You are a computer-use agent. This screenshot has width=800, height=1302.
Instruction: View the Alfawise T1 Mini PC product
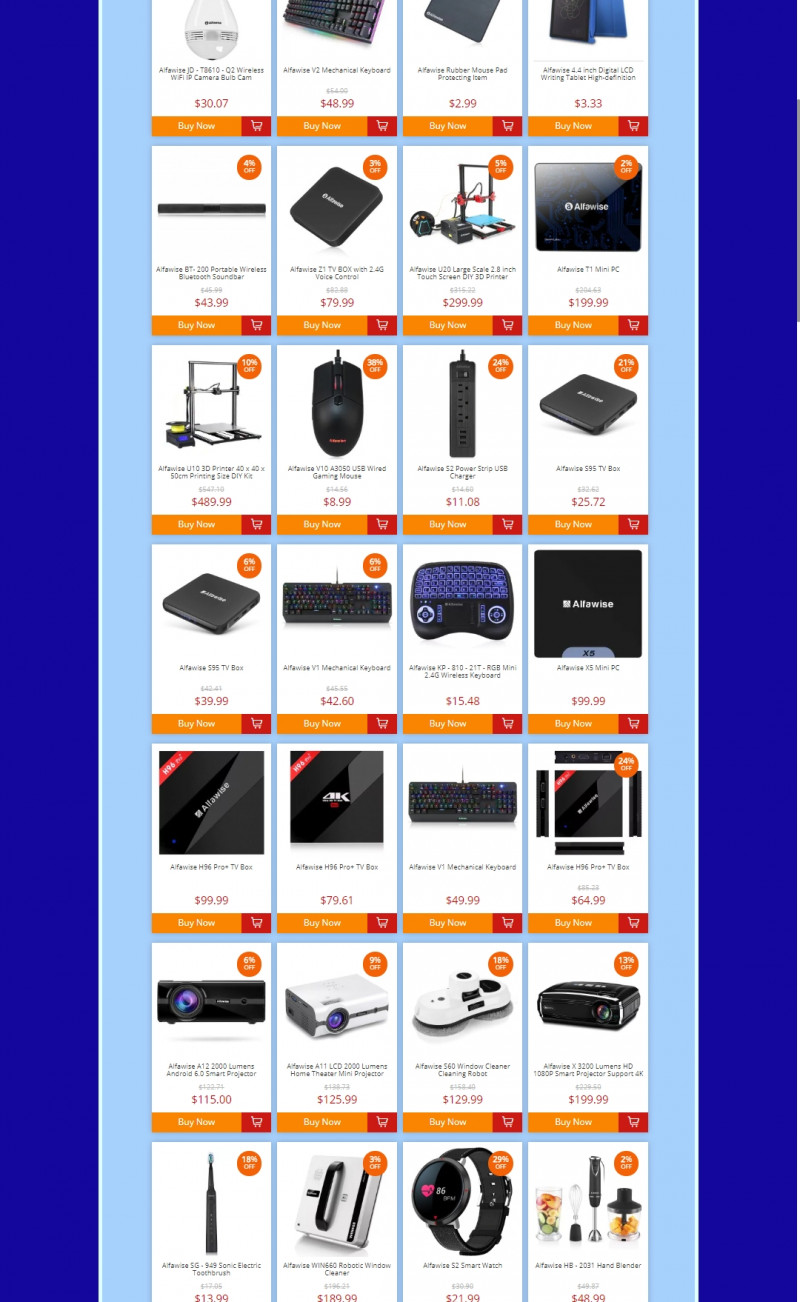(588, 210)
